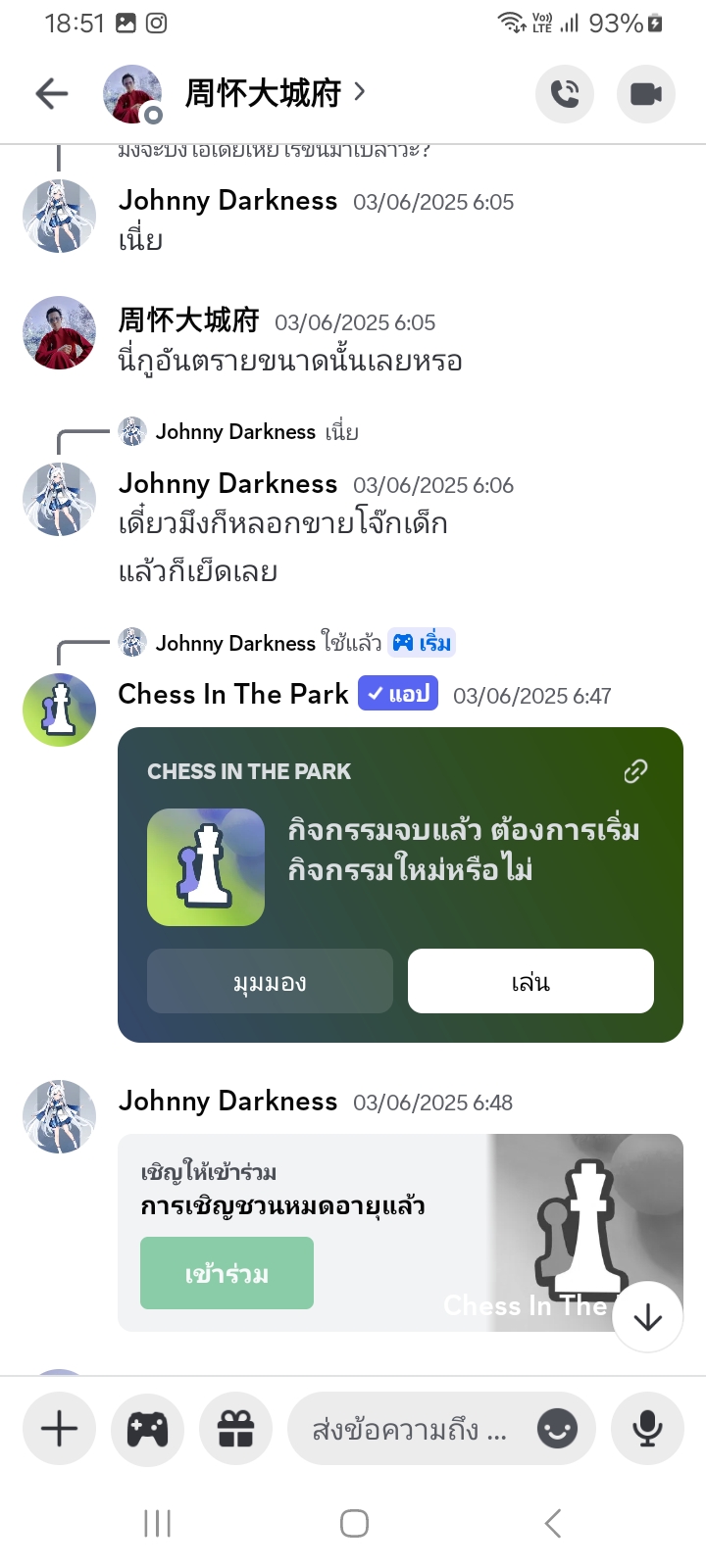
Task: Start a voice call
Action: point(565,93)
